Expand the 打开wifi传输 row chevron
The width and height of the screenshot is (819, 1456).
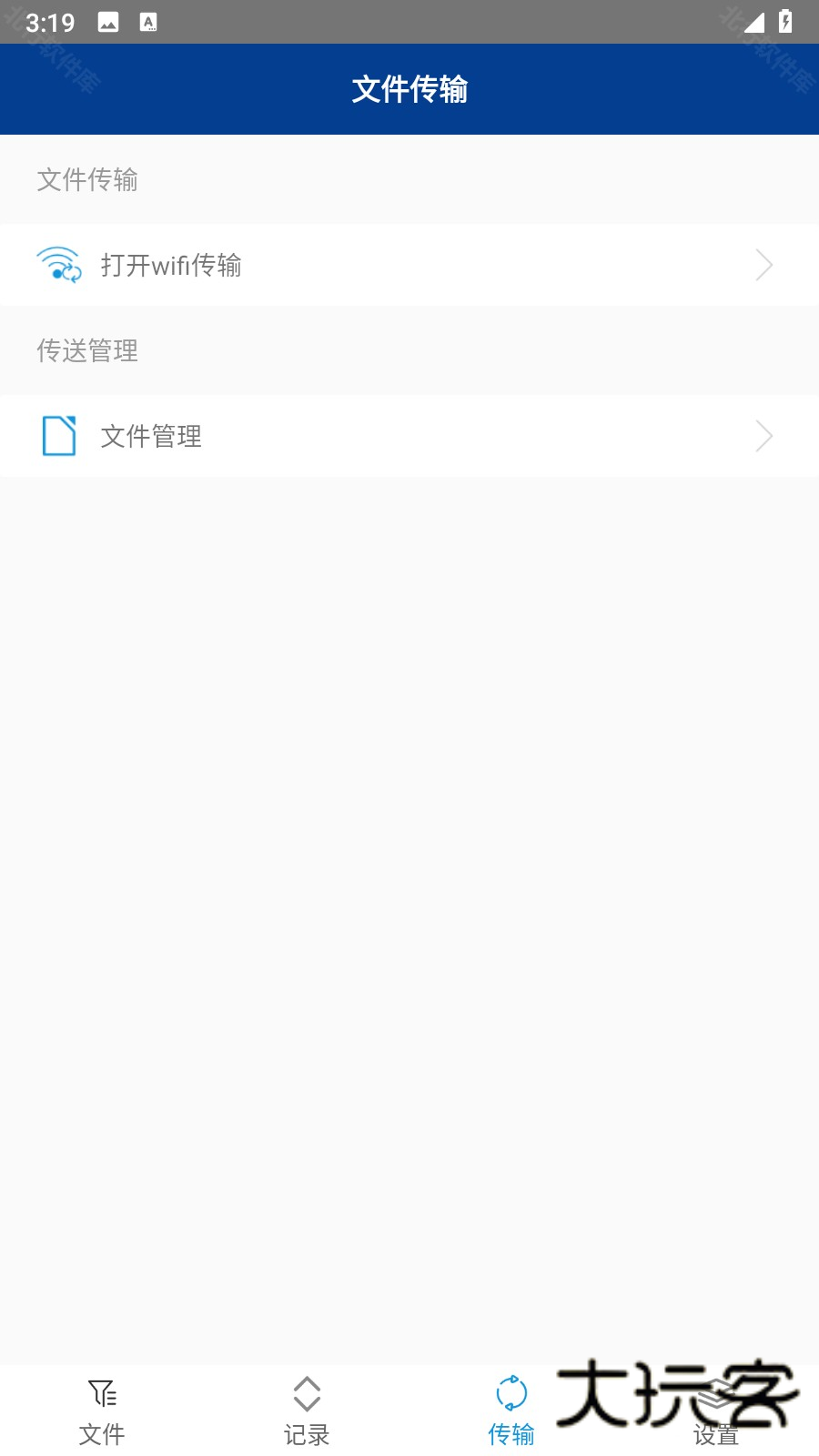pyautogui.click(x=764, y=265)
